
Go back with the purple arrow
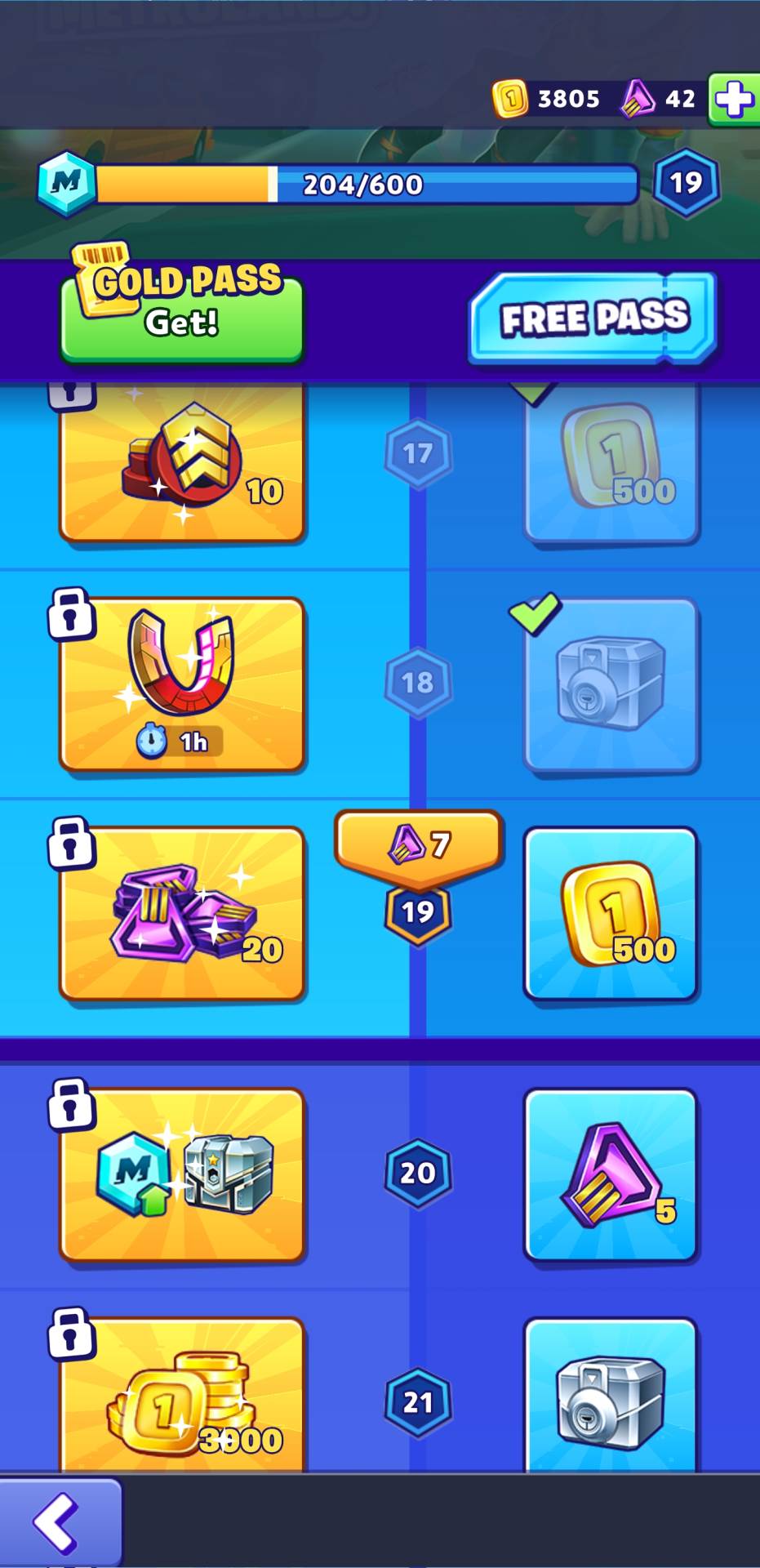pyautogui.click(x=59, y=1521)
